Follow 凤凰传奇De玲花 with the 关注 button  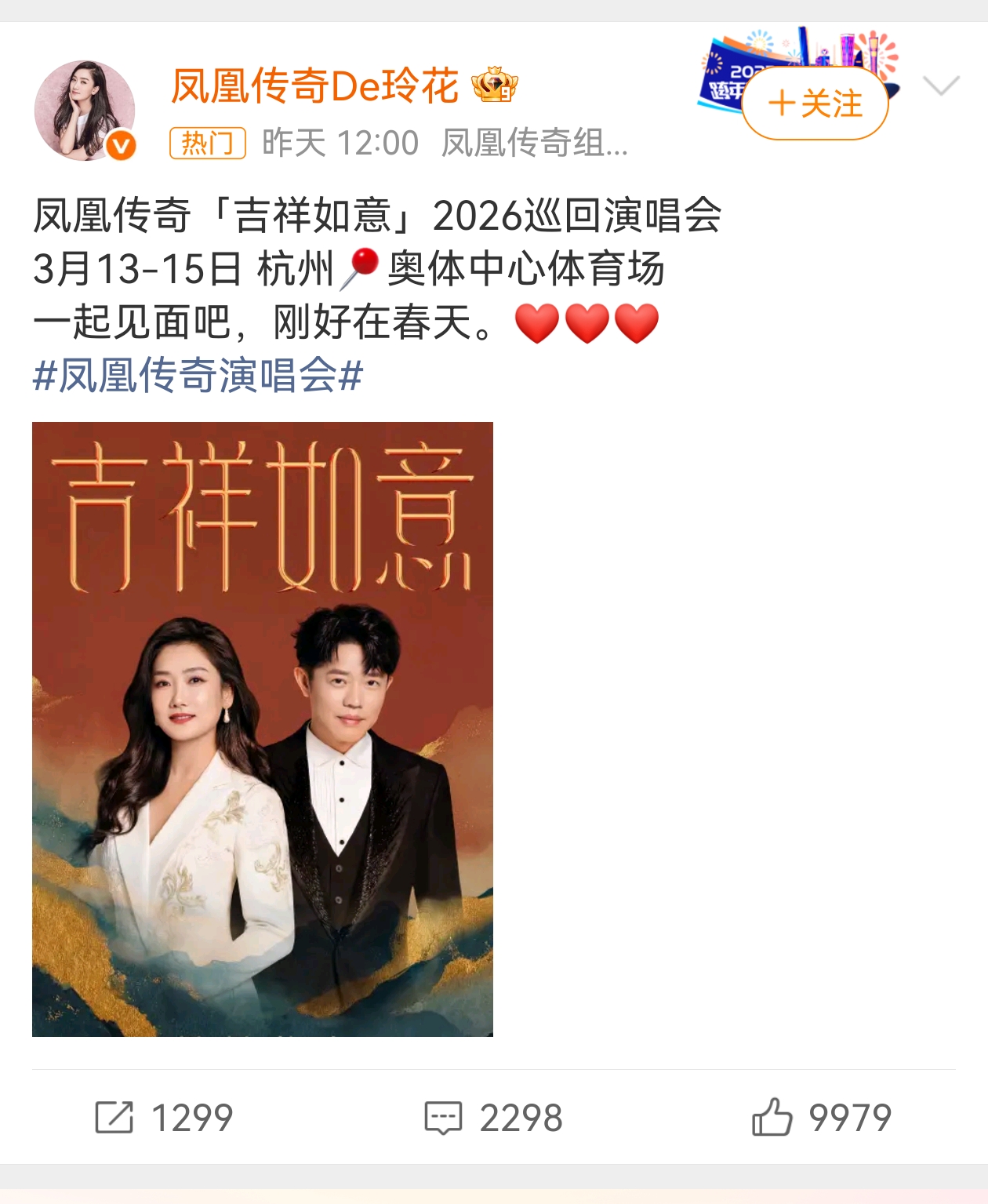(x=815, y=104)
